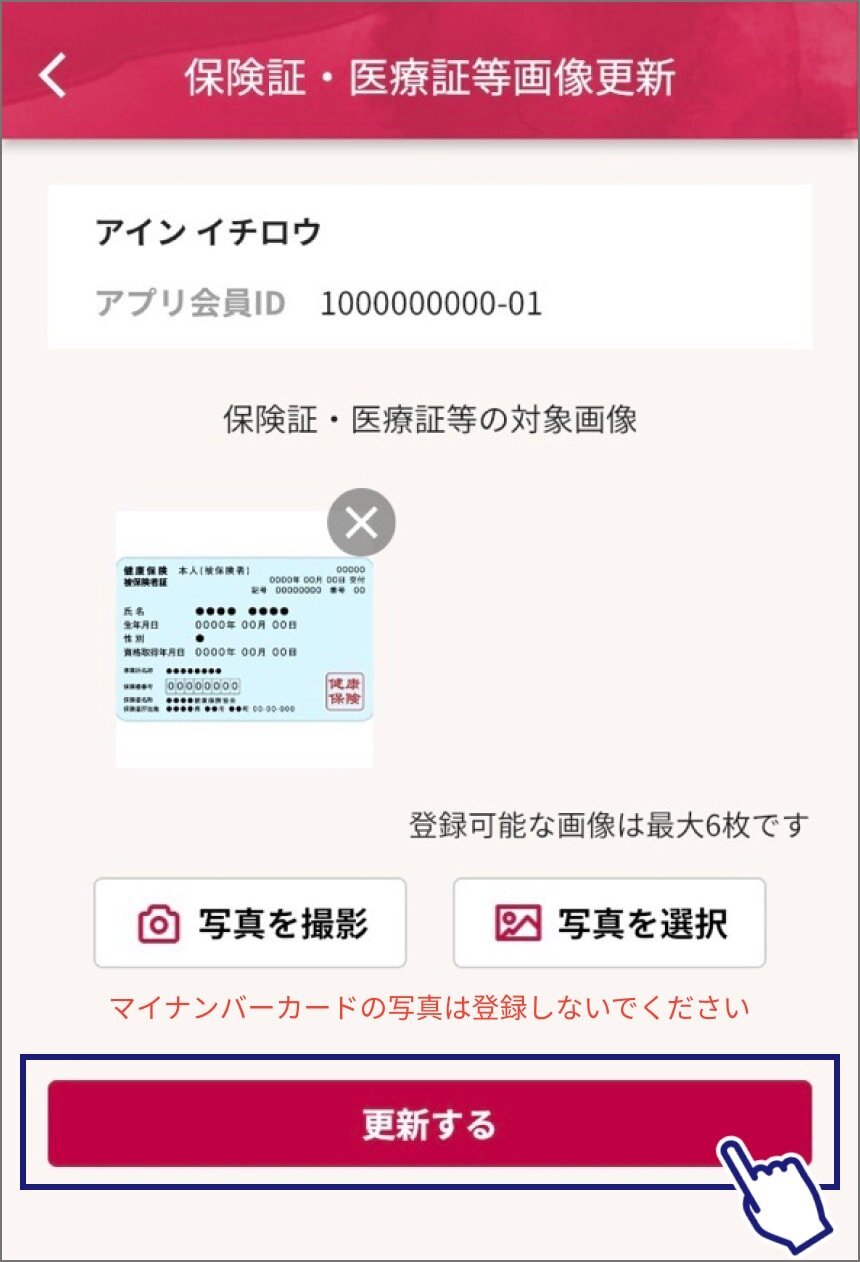The image size is (860, 1262).
Task: Remove the insurance card image
Action: pyautogui.click(x=361, y=522)
